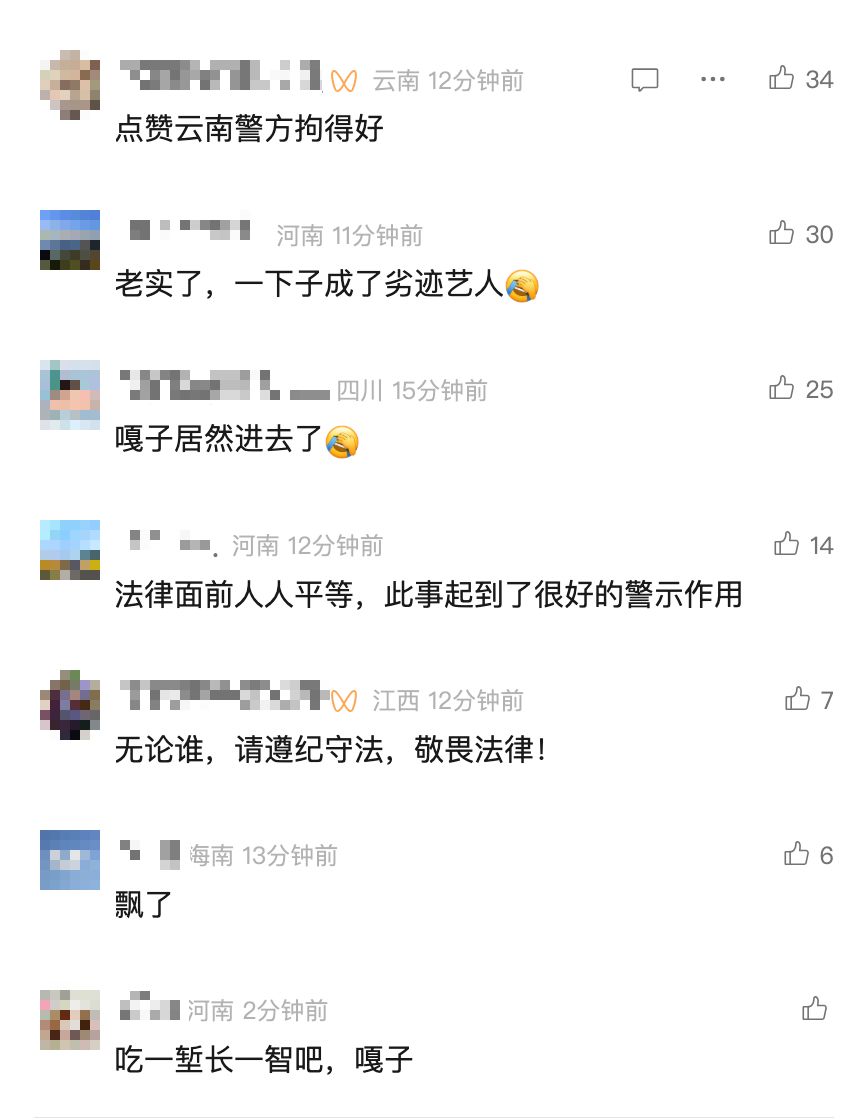
Task: Open avatar of the 海南 commenter
Action: (70, 860)
